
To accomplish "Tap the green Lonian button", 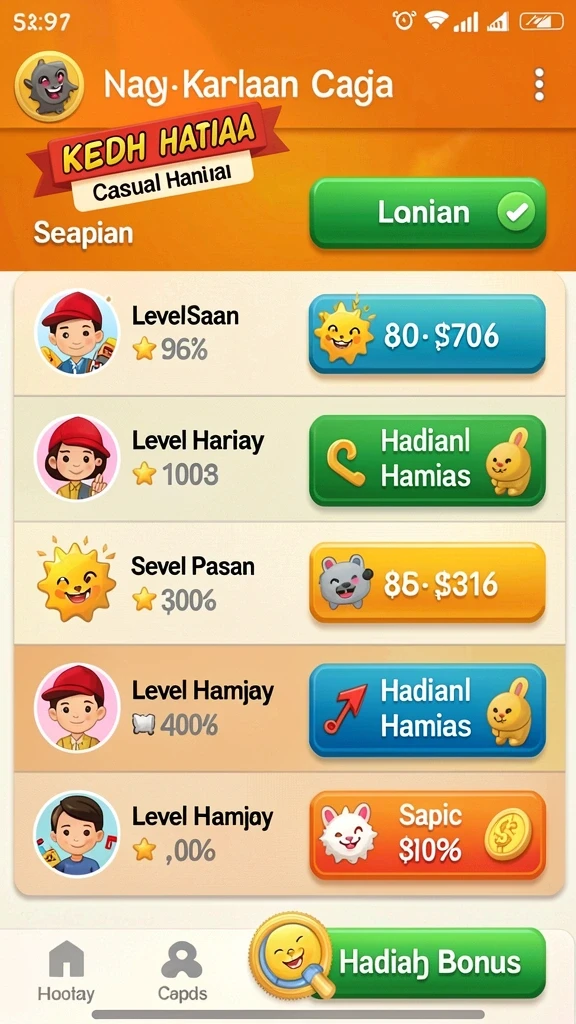I will pos(428,213).
